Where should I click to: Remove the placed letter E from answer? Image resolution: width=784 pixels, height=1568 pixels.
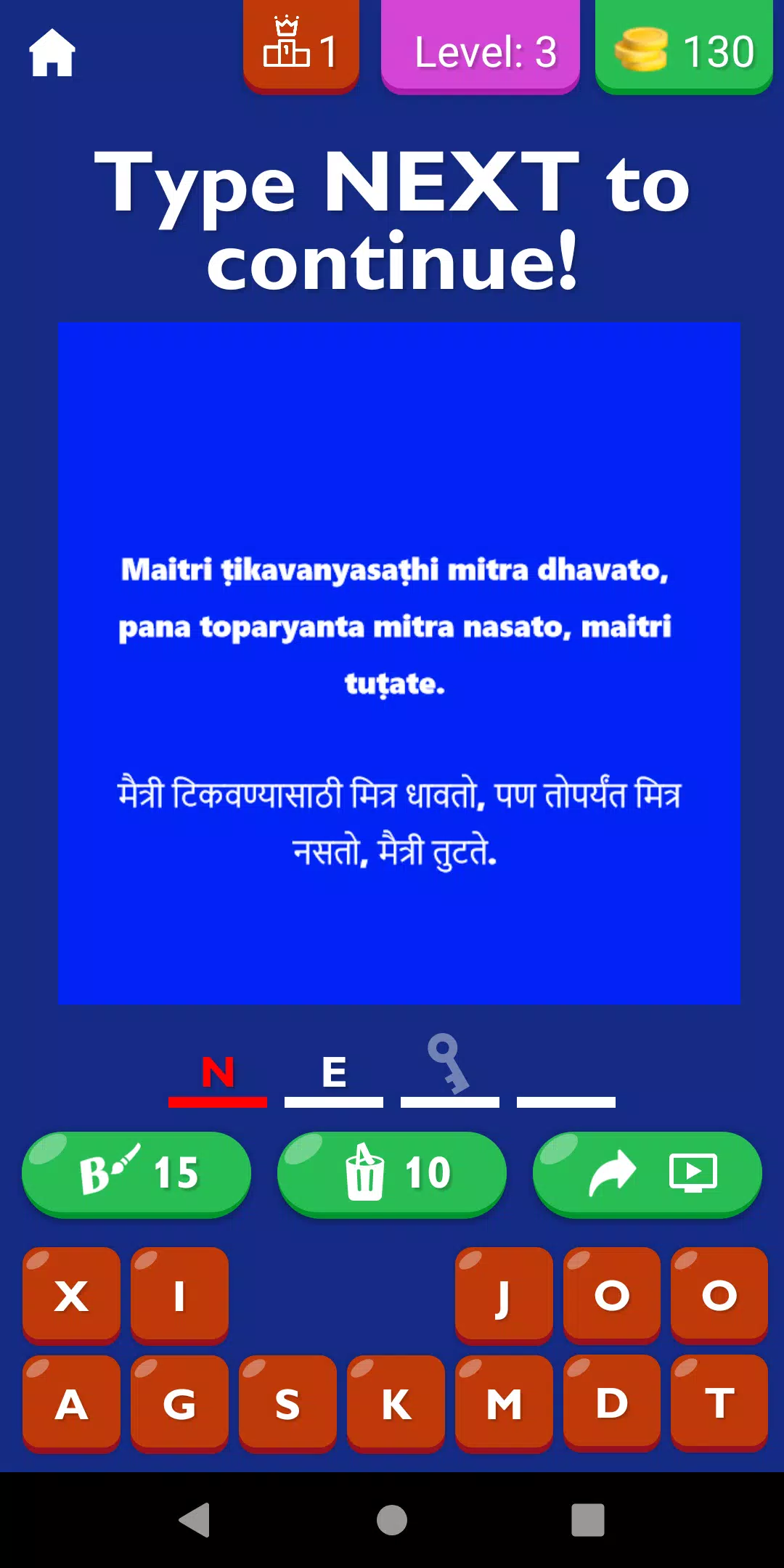pos(334,1074)
